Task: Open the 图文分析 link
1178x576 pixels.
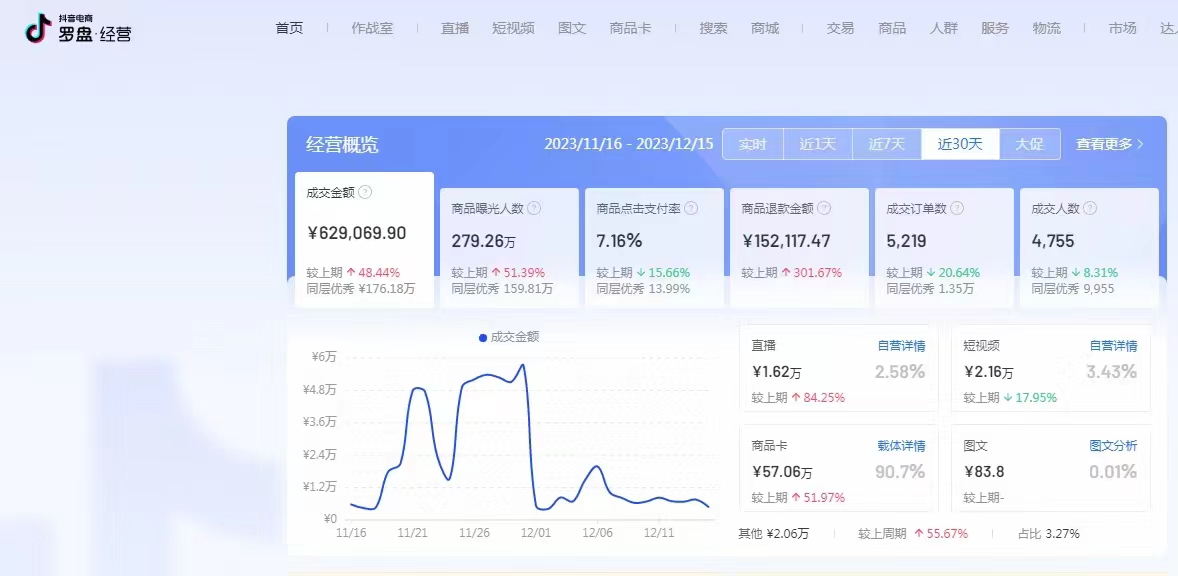Action: (x=1113, y=446)
